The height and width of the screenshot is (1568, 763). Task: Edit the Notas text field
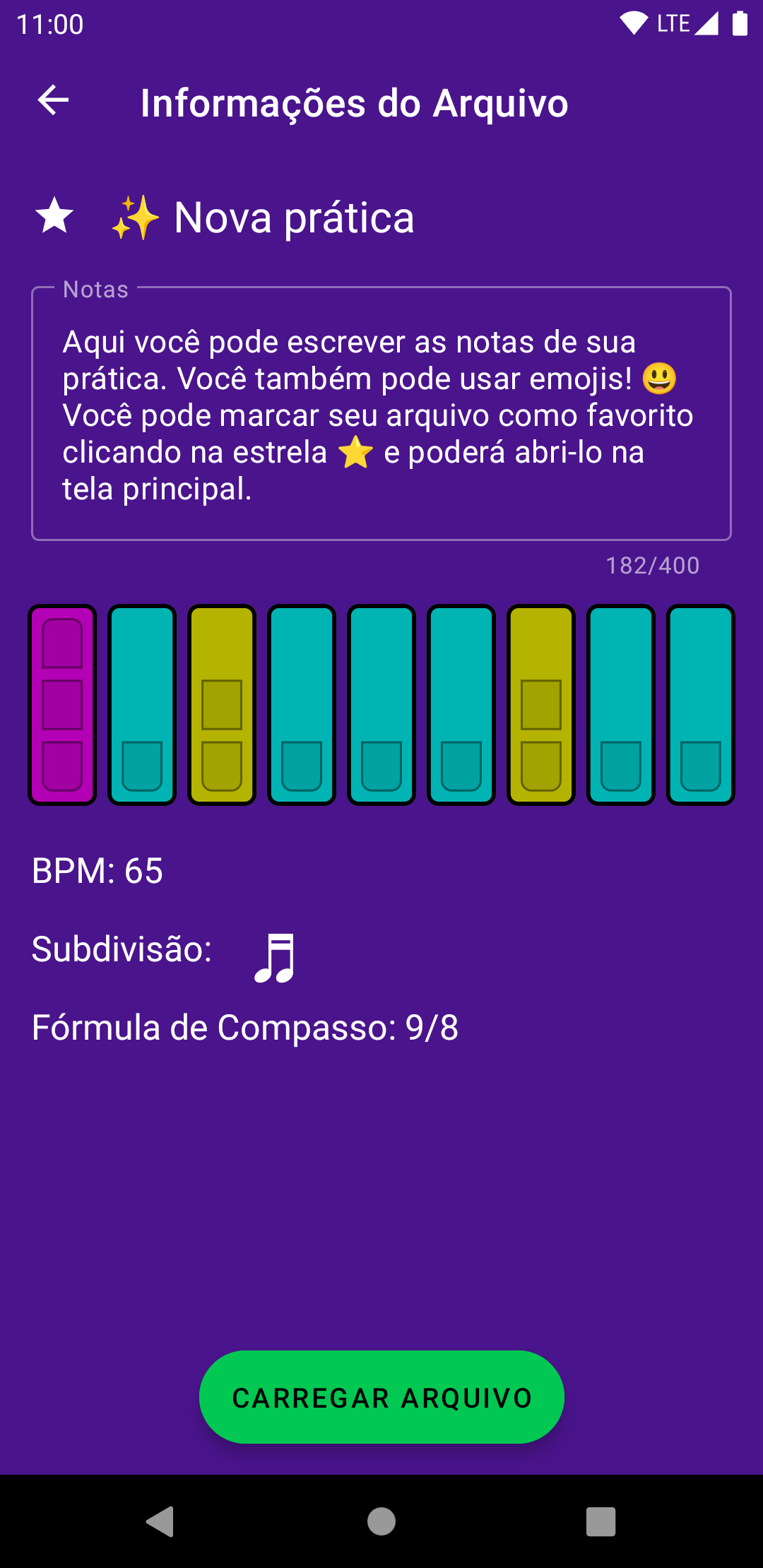381,414
